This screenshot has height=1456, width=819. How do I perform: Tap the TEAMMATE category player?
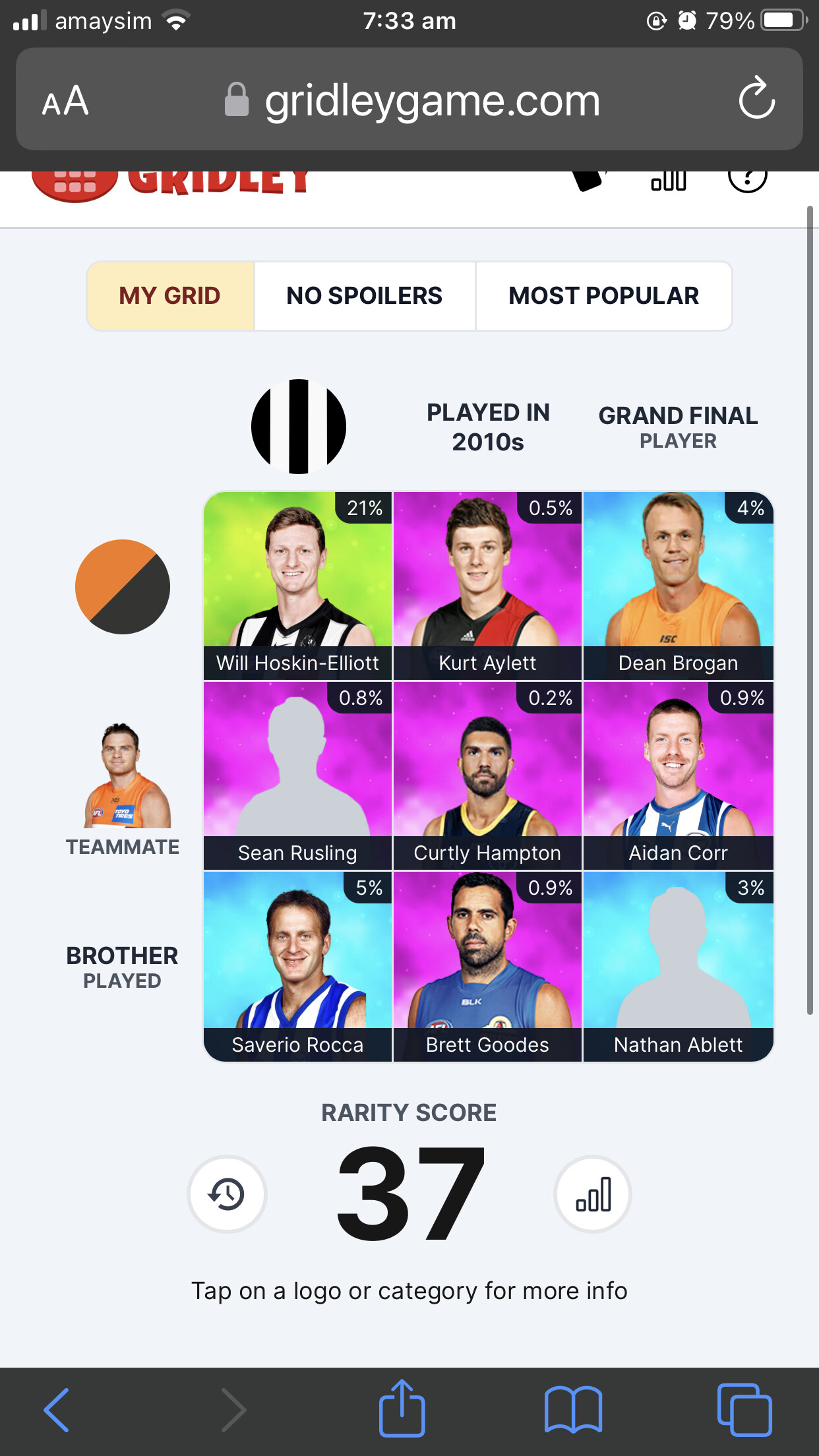[x=123, y=790]
